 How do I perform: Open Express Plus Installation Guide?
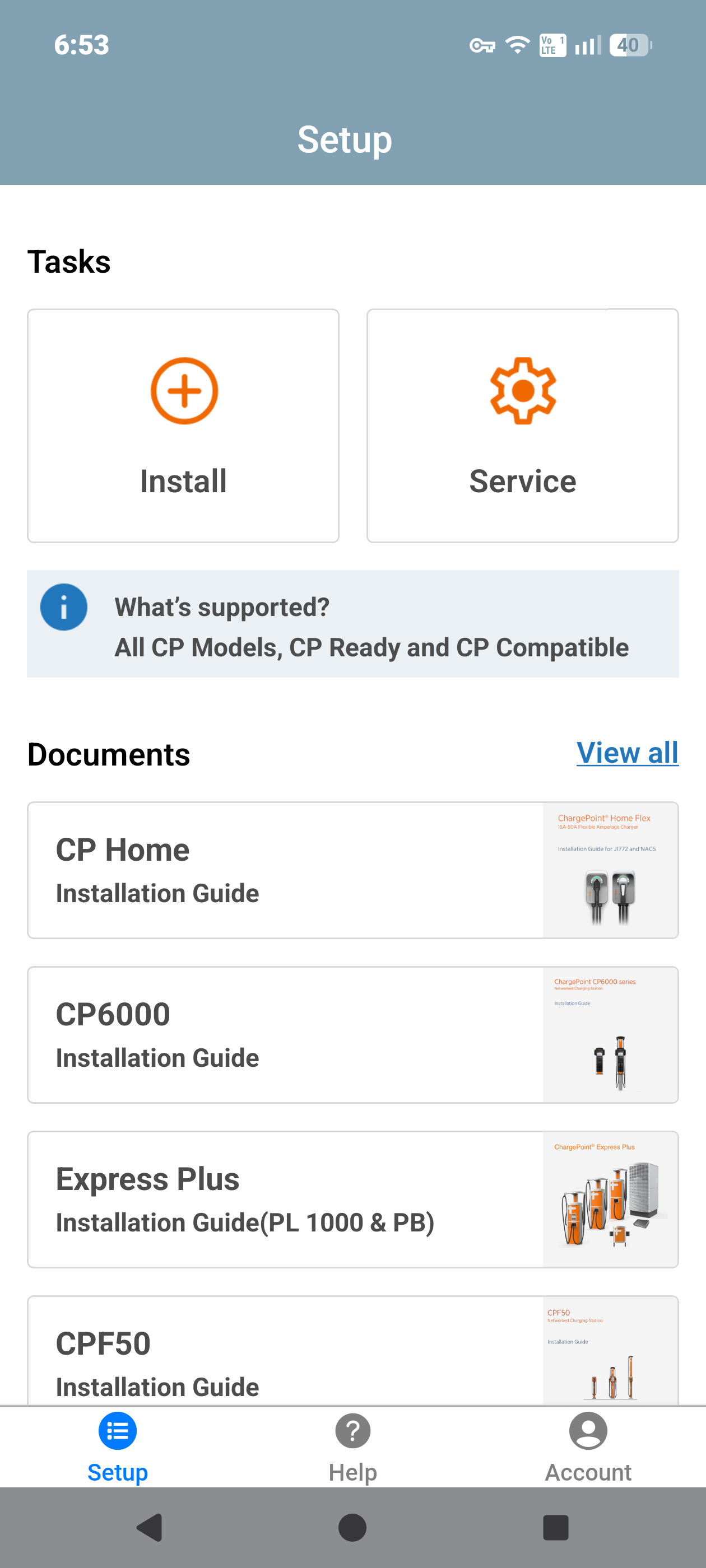pos(352,1199)
